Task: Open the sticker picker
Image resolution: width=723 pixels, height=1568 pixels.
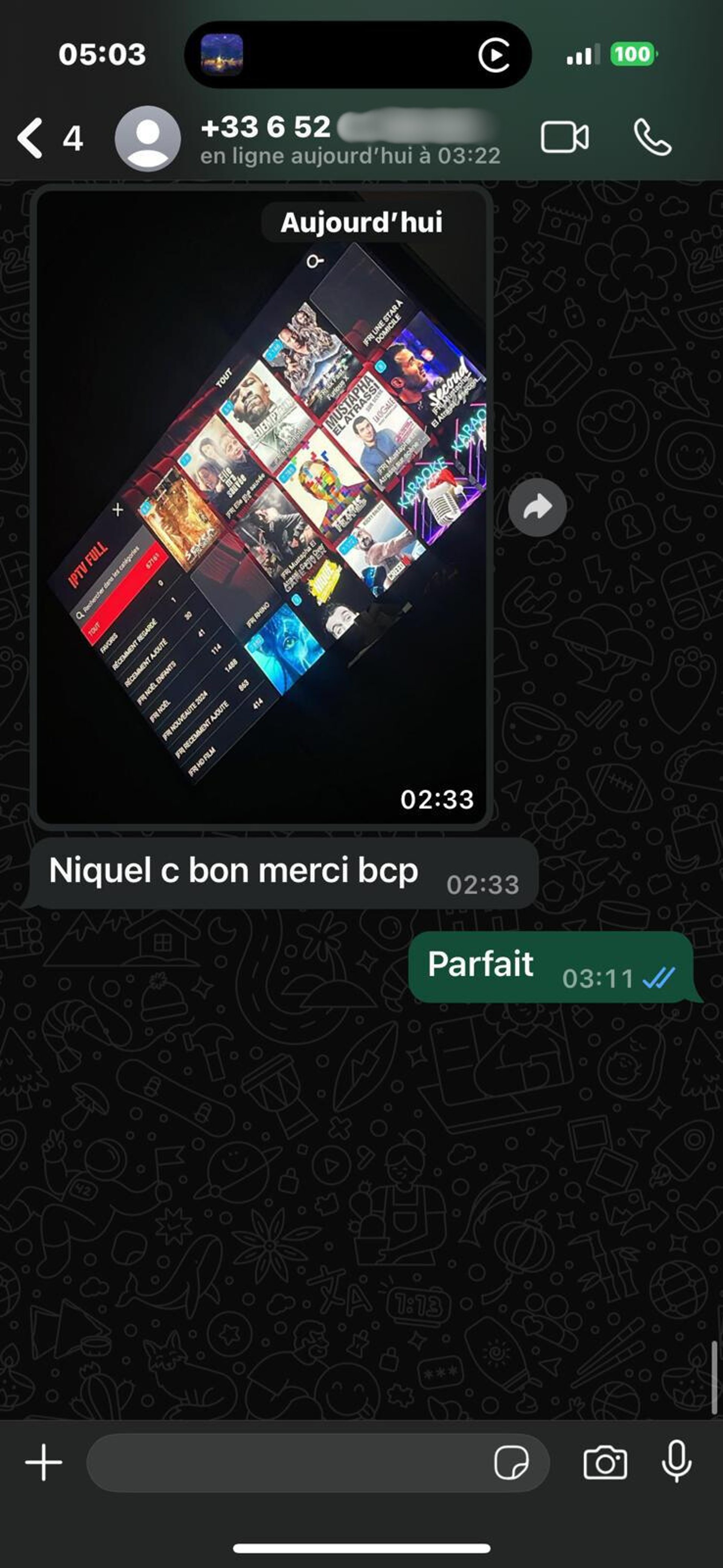Action: pos(511,1462)
